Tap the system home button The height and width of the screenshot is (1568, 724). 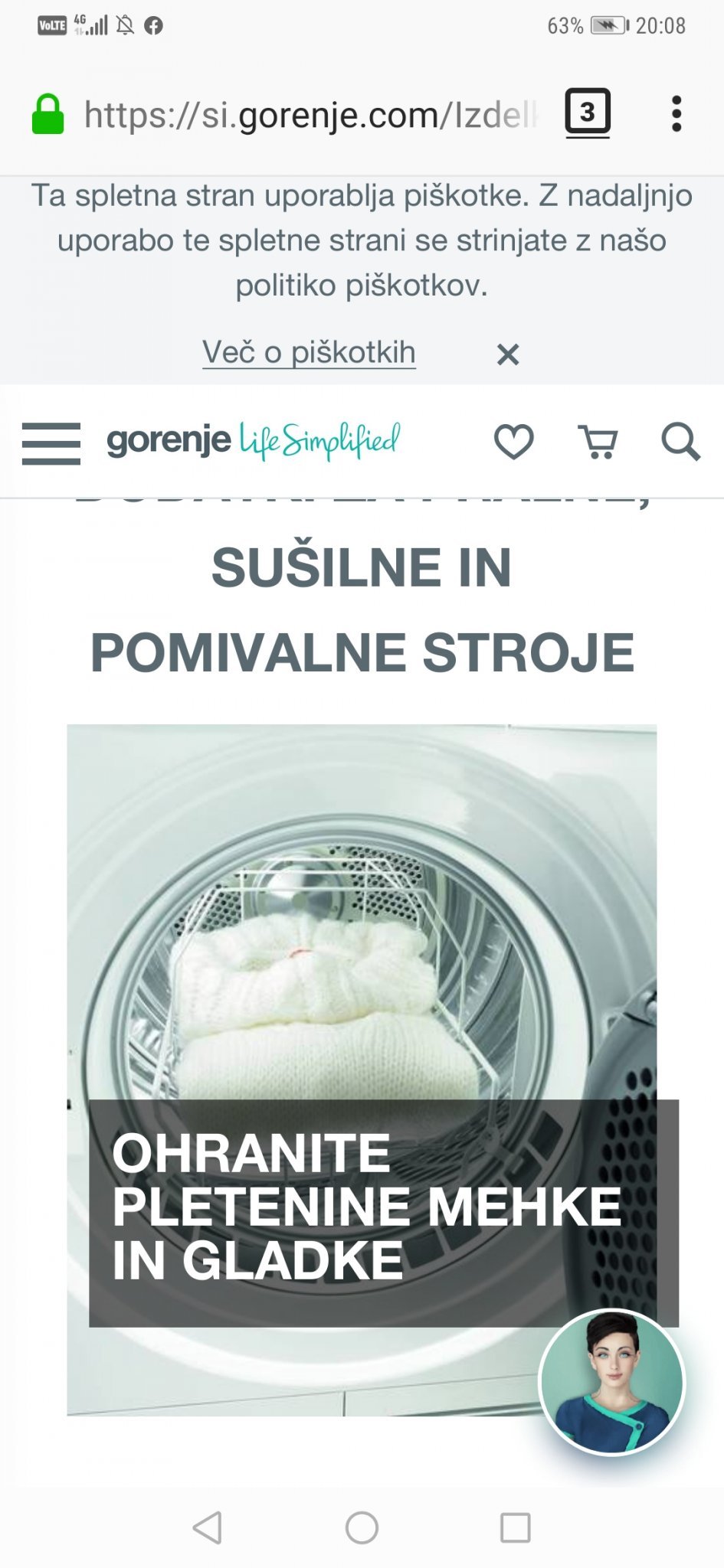click(362, 1527)
